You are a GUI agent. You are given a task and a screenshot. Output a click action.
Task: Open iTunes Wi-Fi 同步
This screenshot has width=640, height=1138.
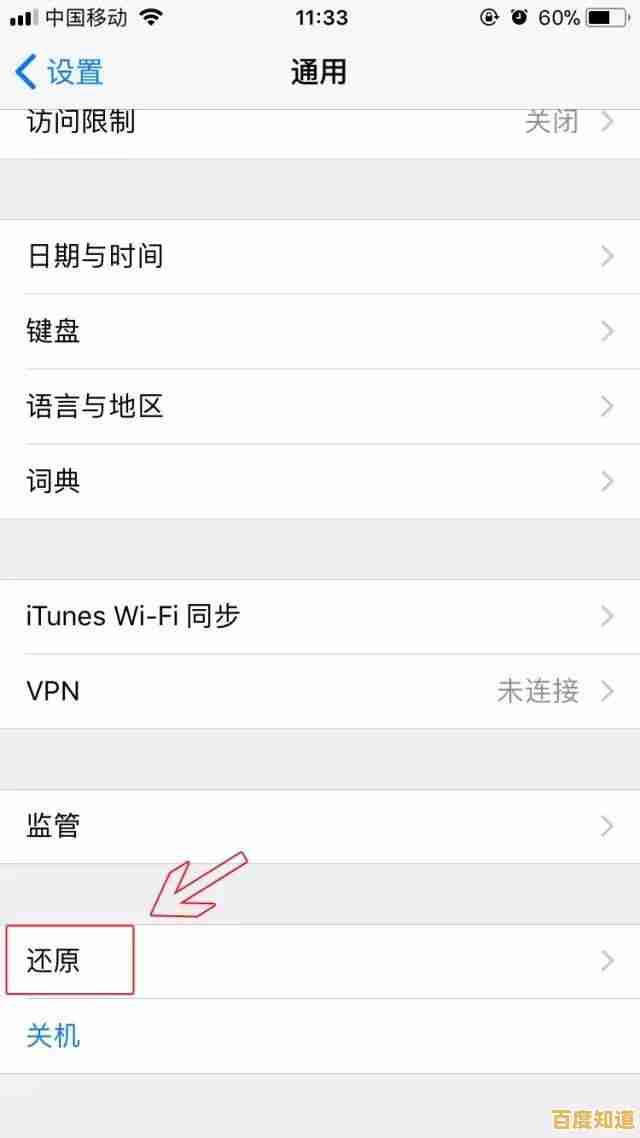point(320,616)
